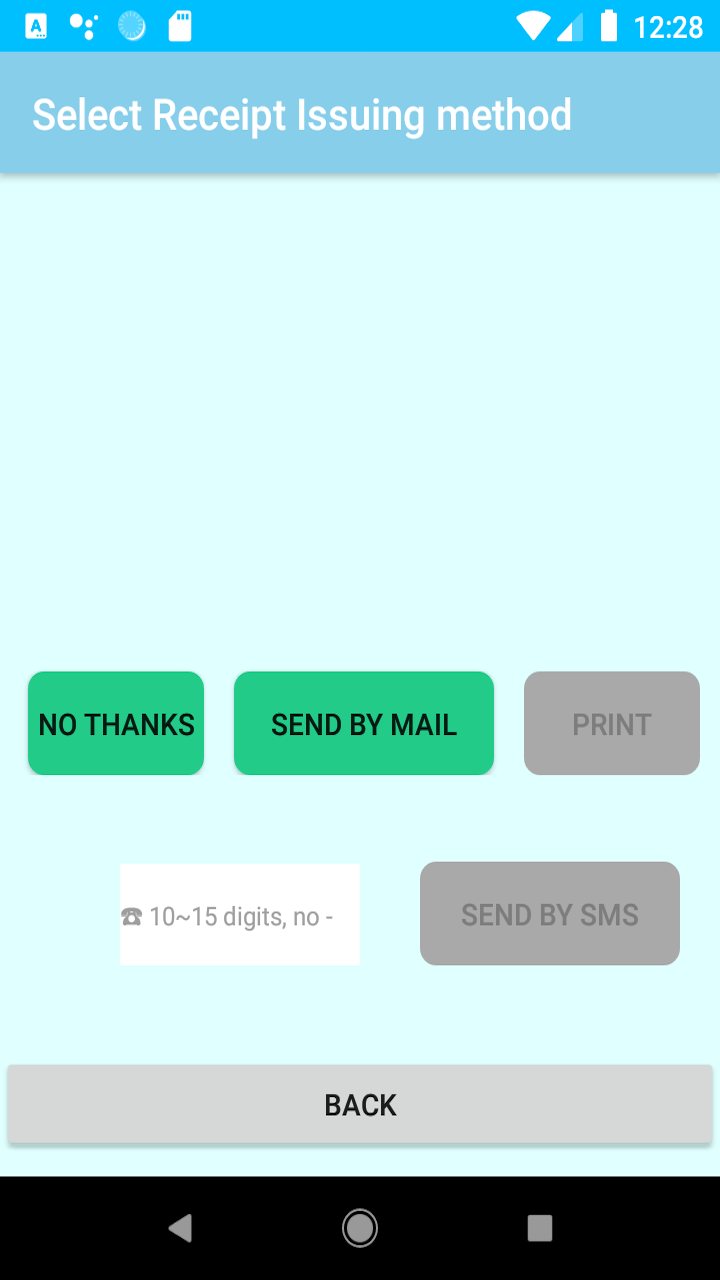Tap the grayed-out PRINT button
Image resolution: width=720 pixels, height=1280 pixels.
tap(611, 723)
